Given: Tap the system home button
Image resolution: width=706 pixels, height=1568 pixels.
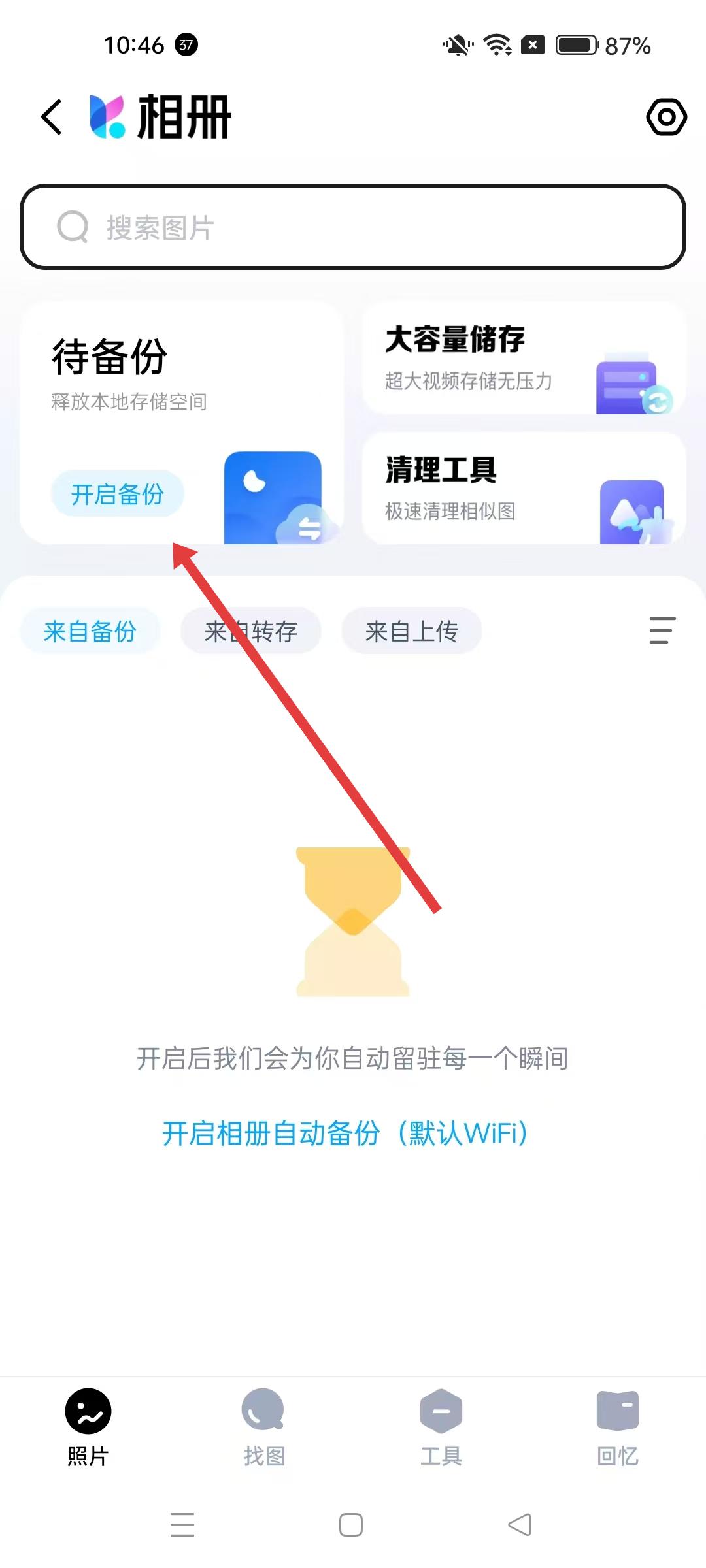Looking at the screenshot, I should [x=351, y=1525].
